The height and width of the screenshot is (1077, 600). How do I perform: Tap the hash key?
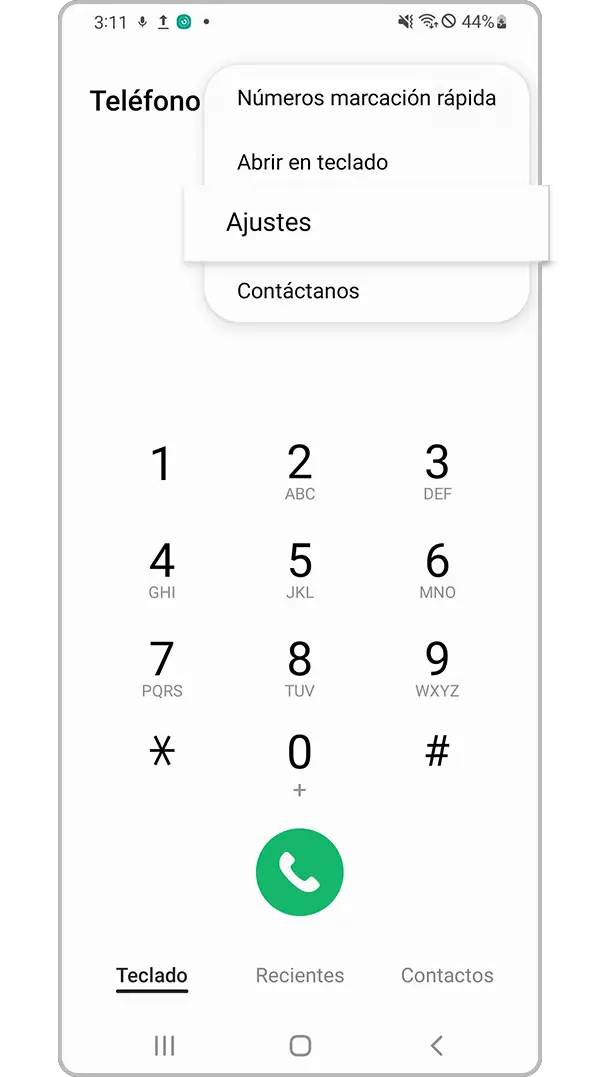click(437, 751)
